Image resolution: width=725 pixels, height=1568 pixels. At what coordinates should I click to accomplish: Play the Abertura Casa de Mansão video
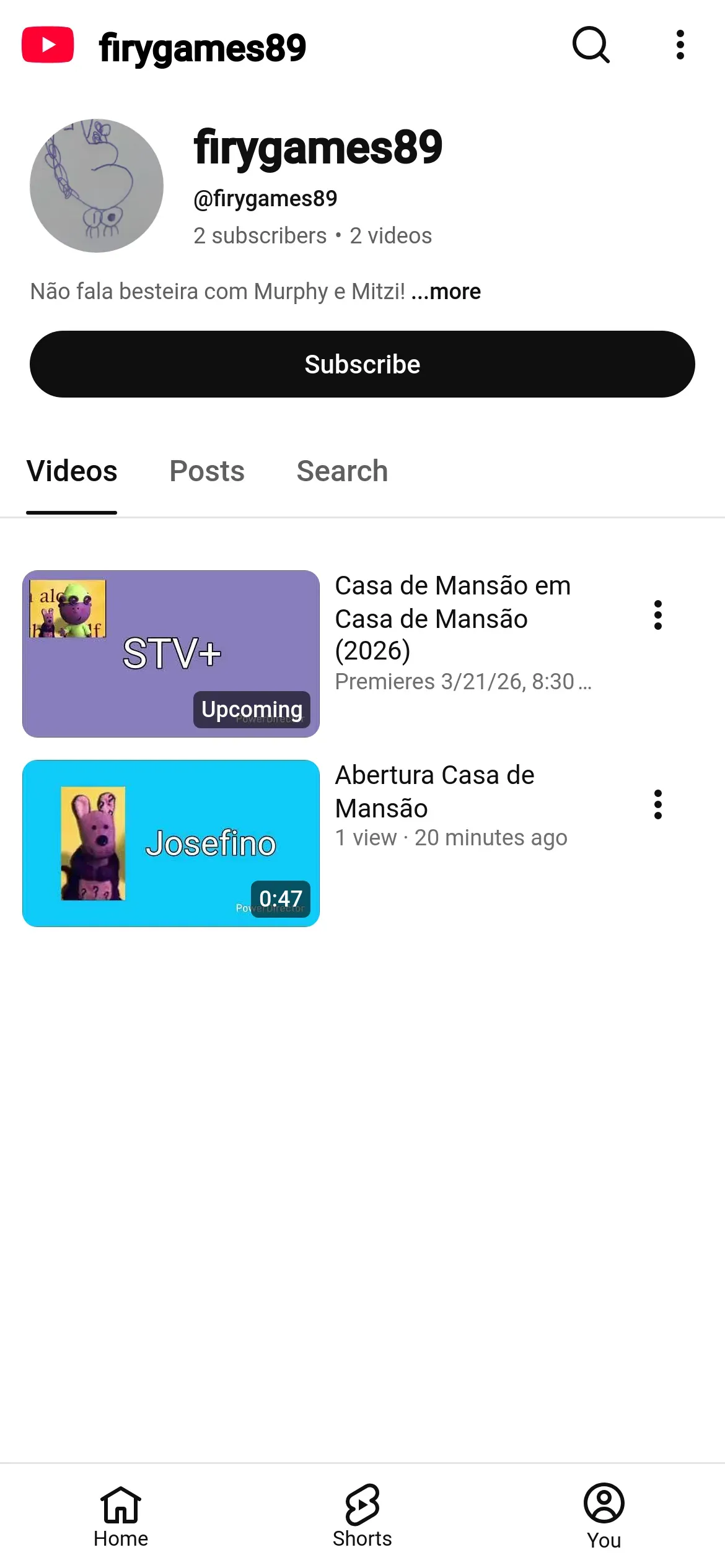[171, 843]
